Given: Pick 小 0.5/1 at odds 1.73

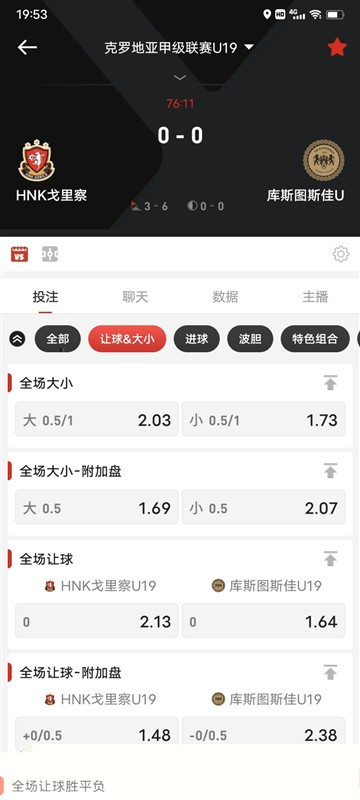Looking at the screenshot, I should [x=263, y=419].
